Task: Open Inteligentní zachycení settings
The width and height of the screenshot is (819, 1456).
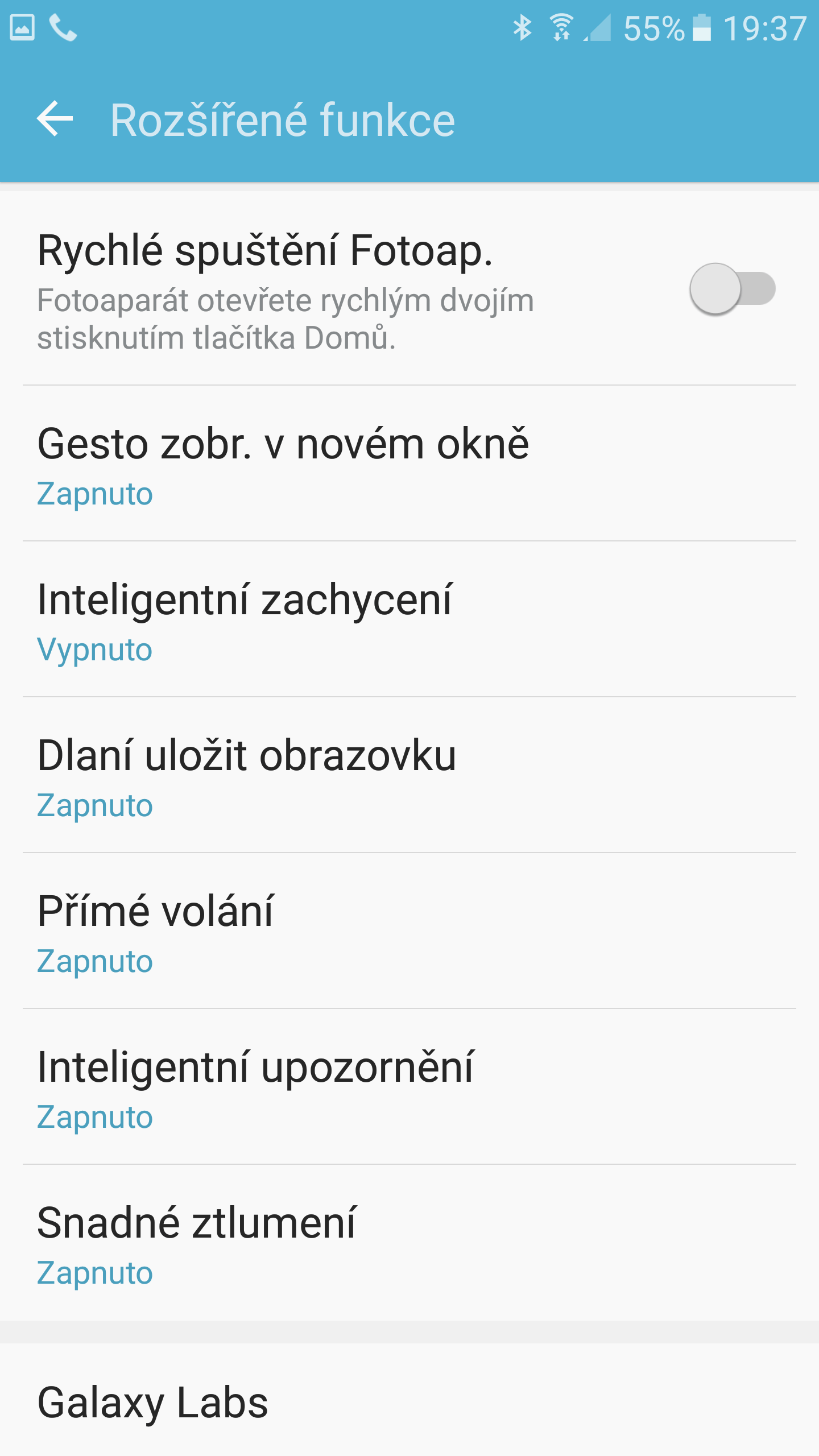Action: [x=409, y=619]
